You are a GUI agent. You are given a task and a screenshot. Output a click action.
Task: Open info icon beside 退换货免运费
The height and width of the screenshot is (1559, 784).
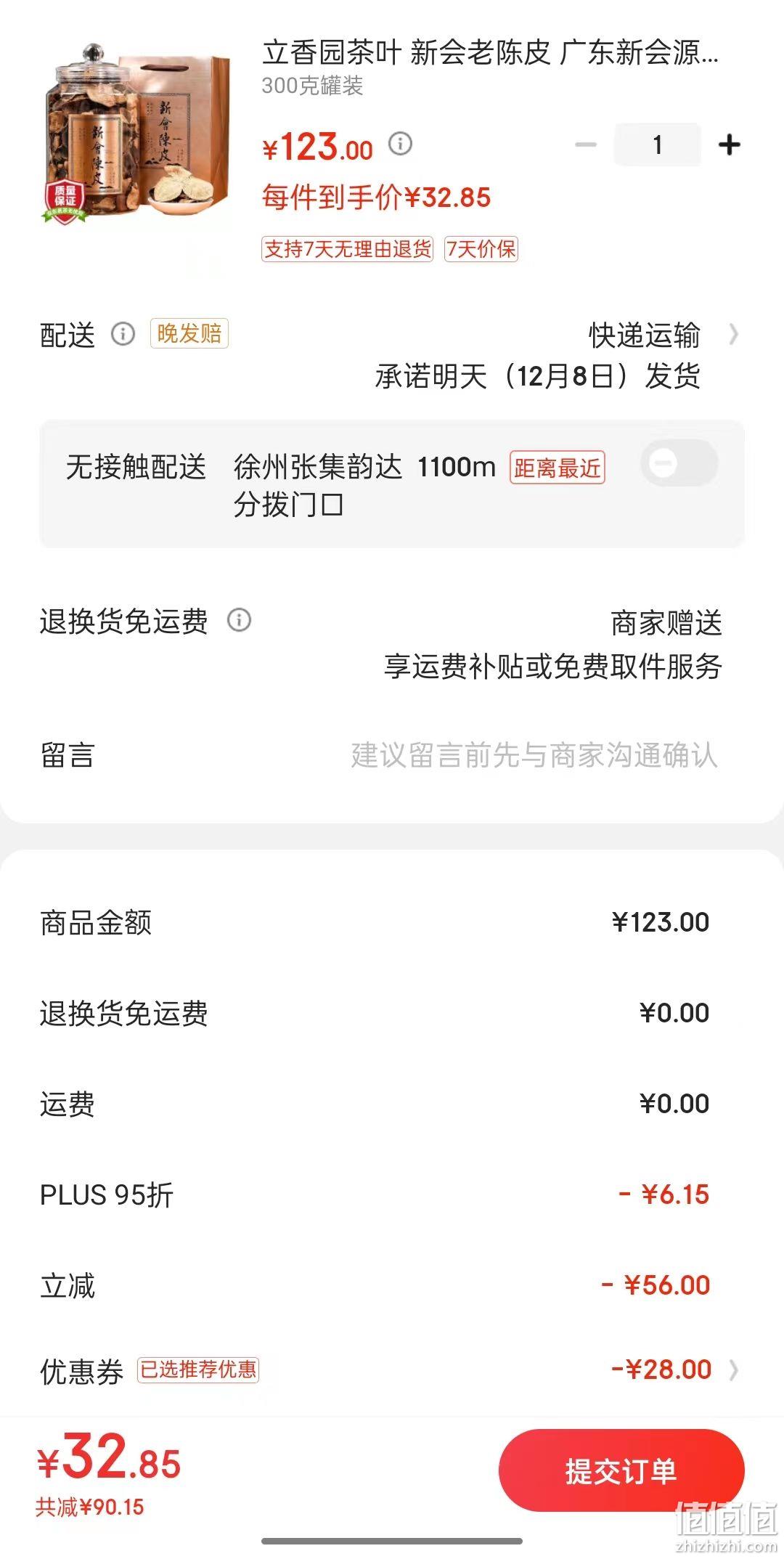pos(239,620)
